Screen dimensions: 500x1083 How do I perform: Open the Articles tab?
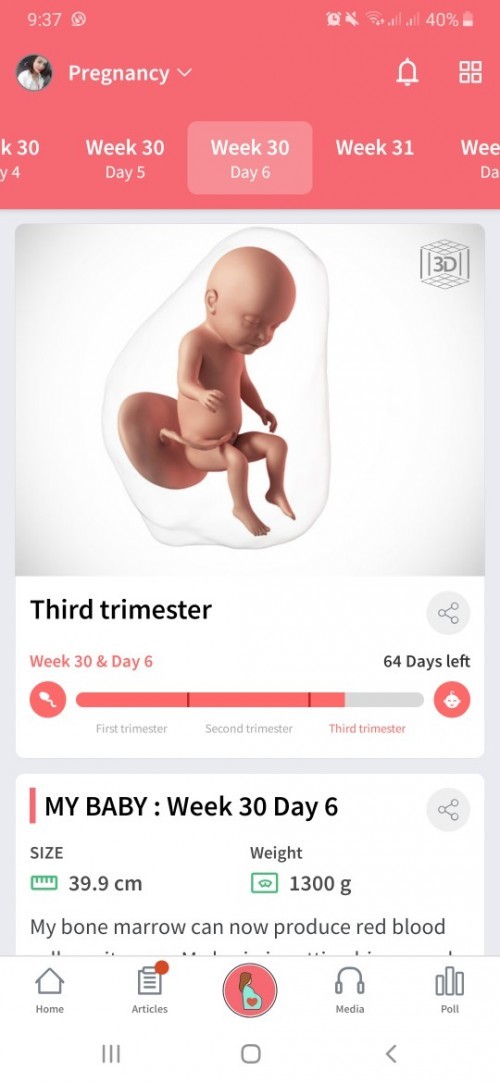150,990
